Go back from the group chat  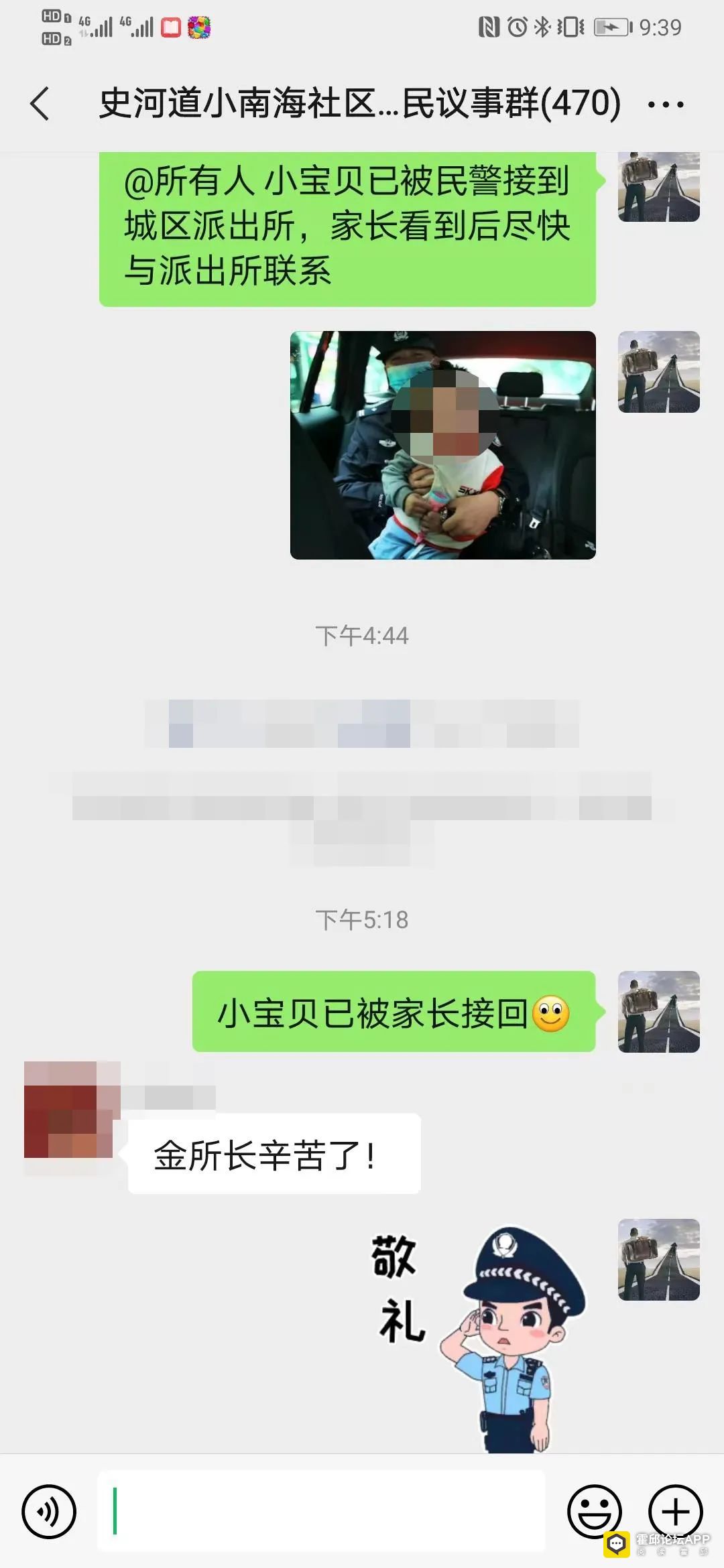click(x=40, y=104)
